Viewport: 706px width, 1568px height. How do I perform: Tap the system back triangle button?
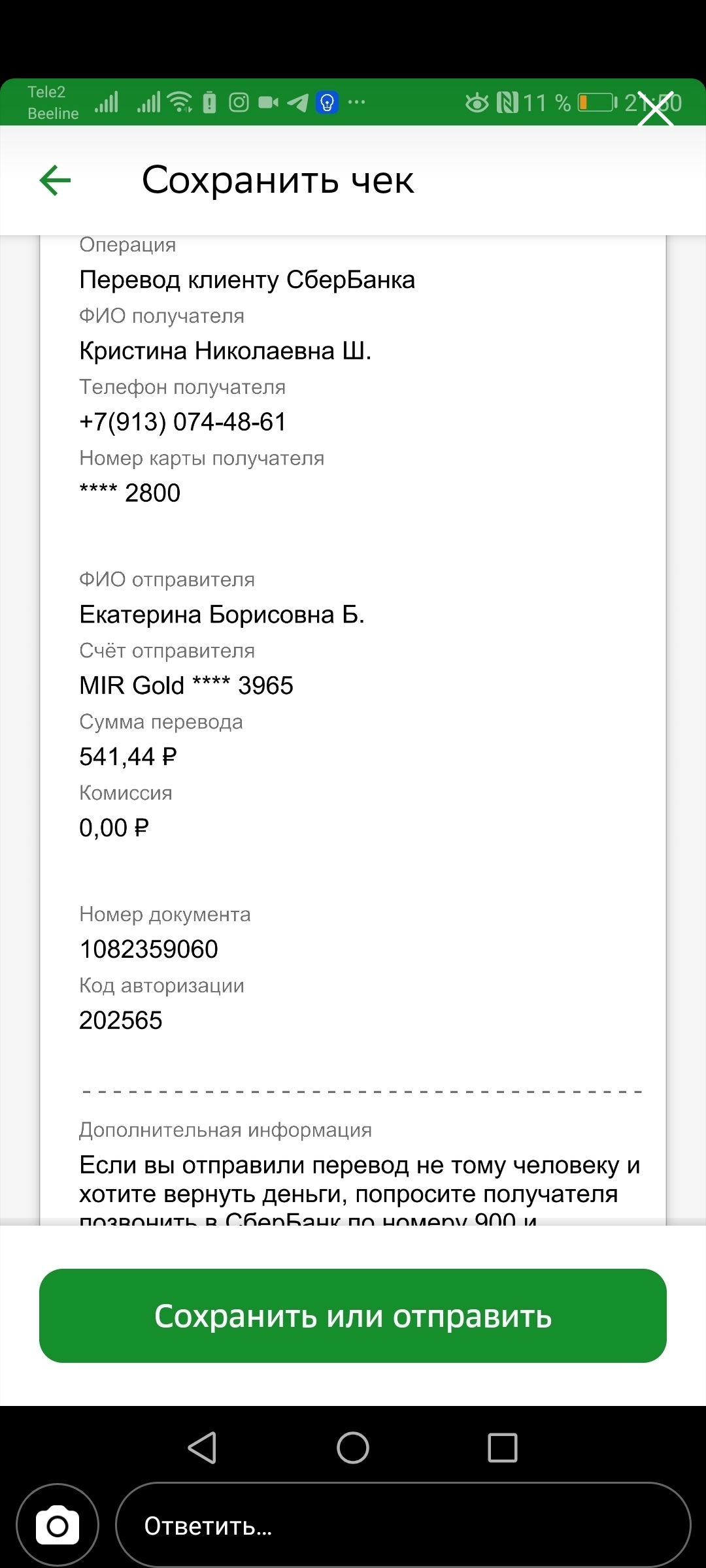pos(202,1448)
